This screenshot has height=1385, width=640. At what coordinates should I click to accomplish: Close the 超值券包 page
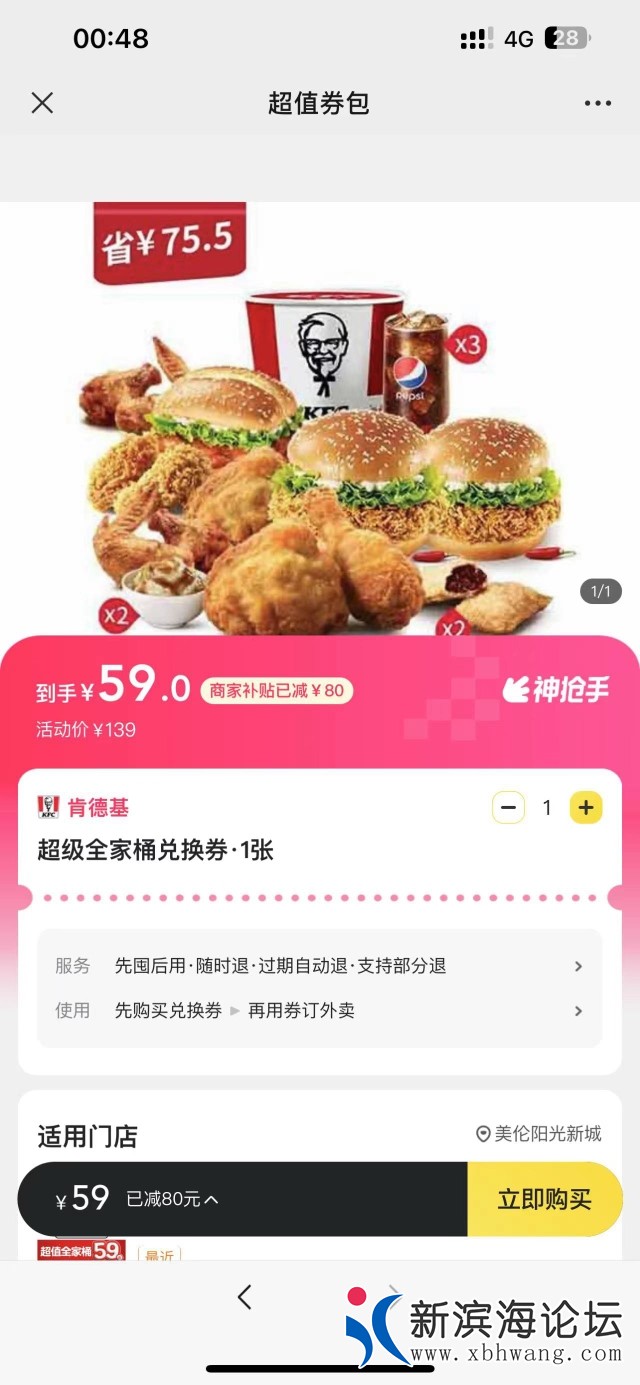(42, 103)
